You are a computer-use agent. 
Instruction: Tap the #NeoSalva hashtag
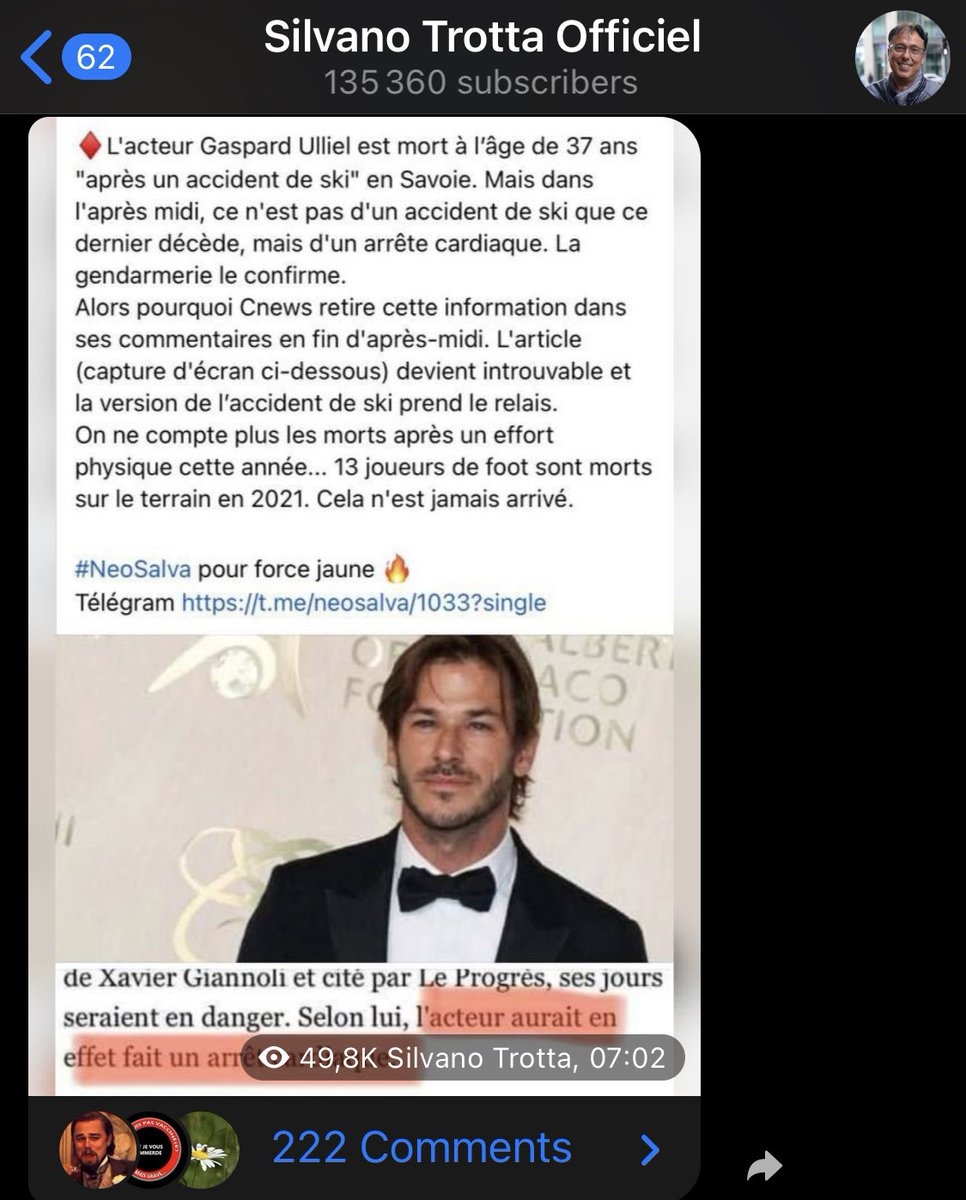[132, 570]
